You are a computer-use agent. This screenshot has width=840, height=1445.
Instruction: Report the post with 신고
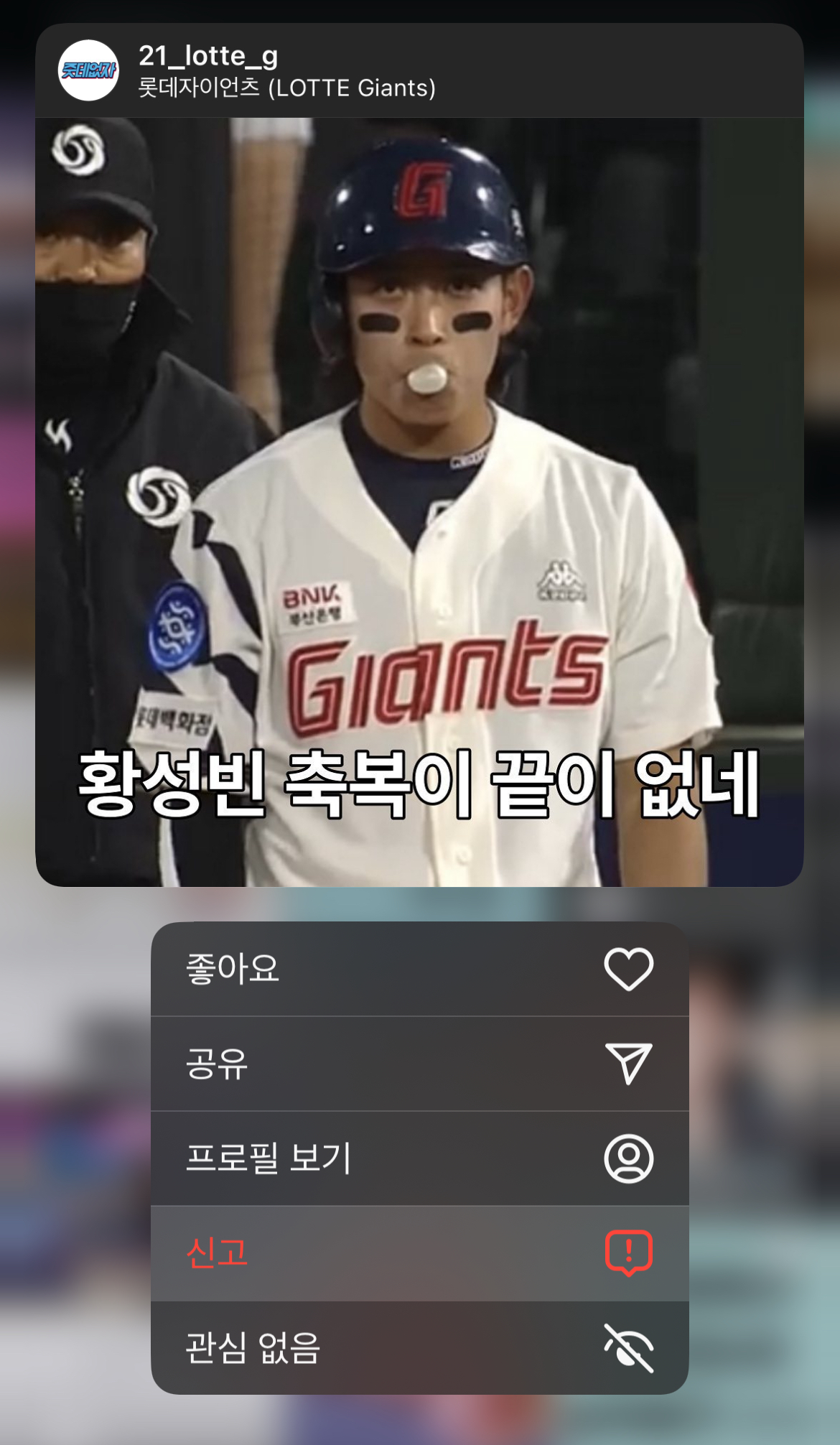[419, 1253]
